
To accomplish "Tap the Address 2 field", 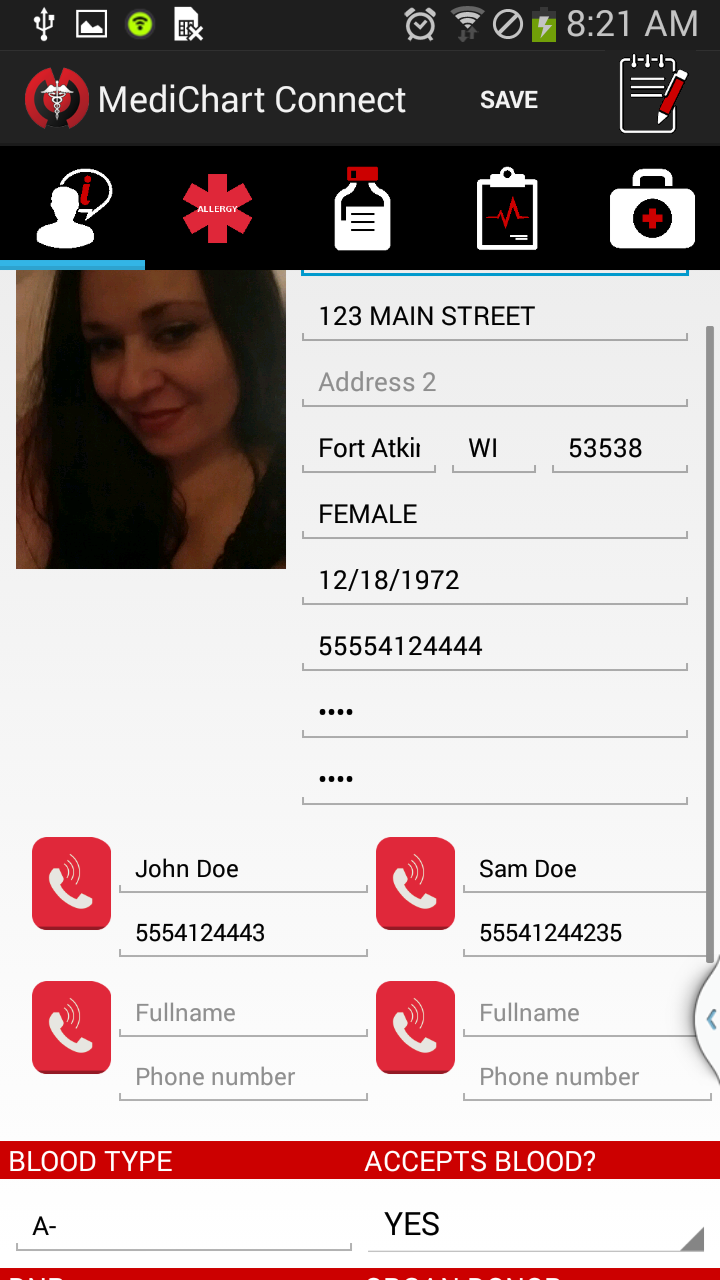I will click(x=494, y=383).
